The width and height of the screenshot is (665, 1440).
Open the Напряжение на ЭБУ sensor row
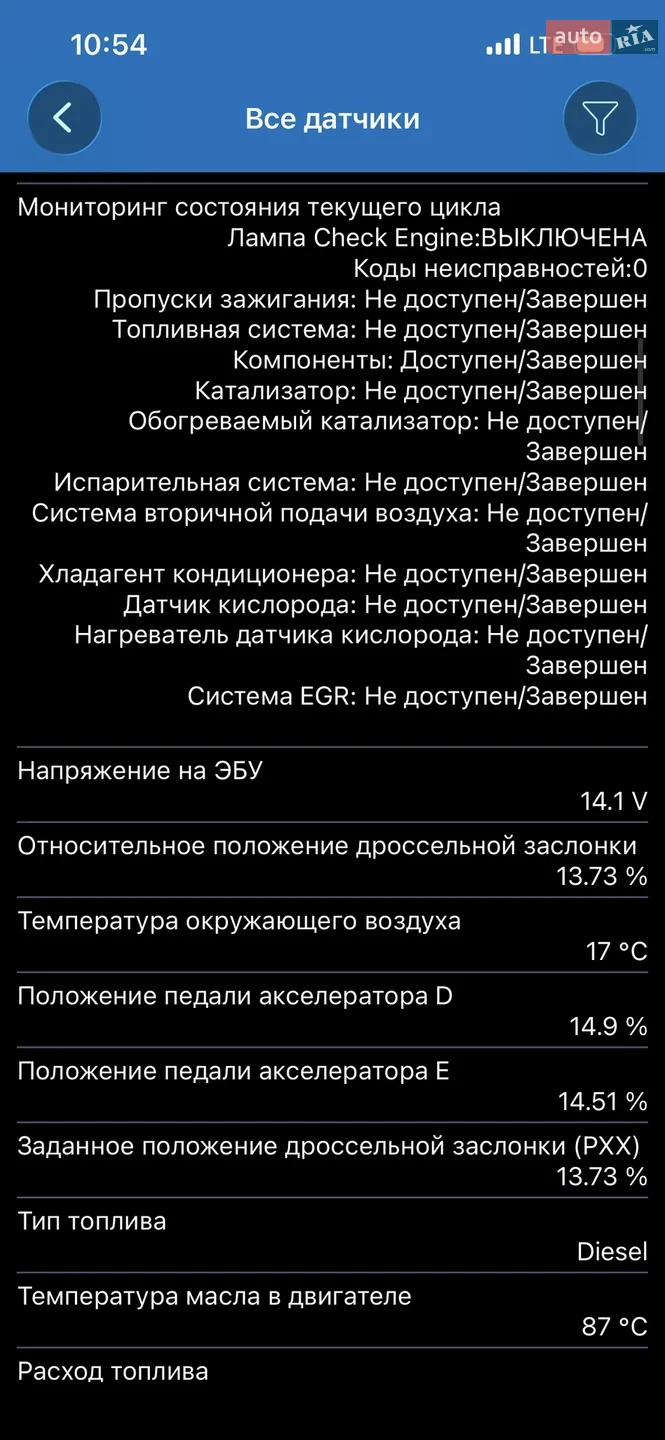pyautogui.click(x=332, y=785)
